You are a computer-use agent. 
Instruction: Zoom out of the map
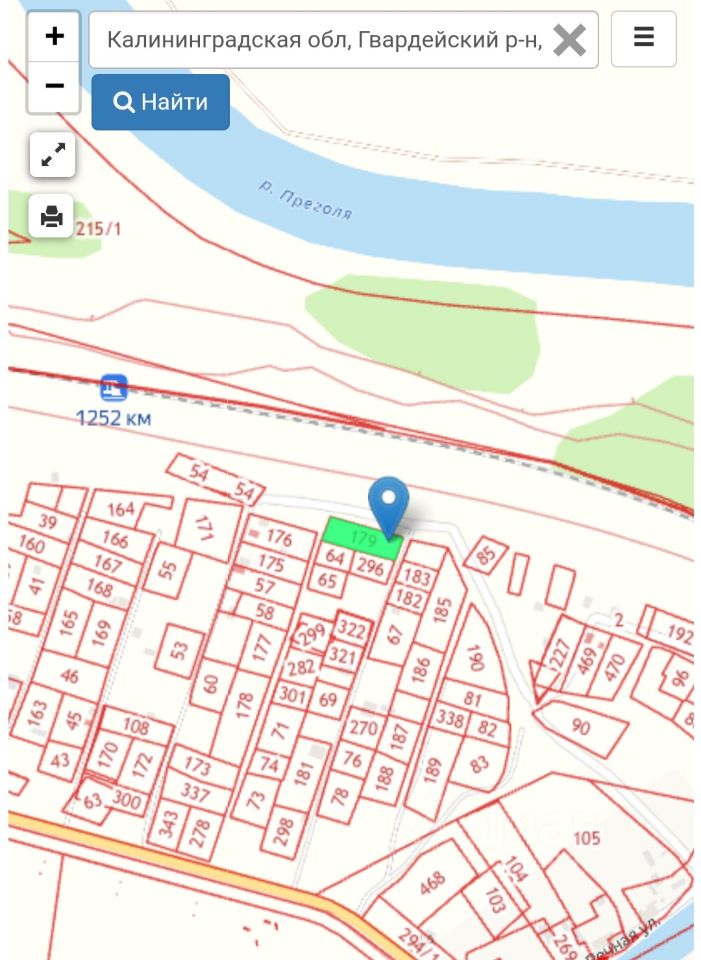54,86
